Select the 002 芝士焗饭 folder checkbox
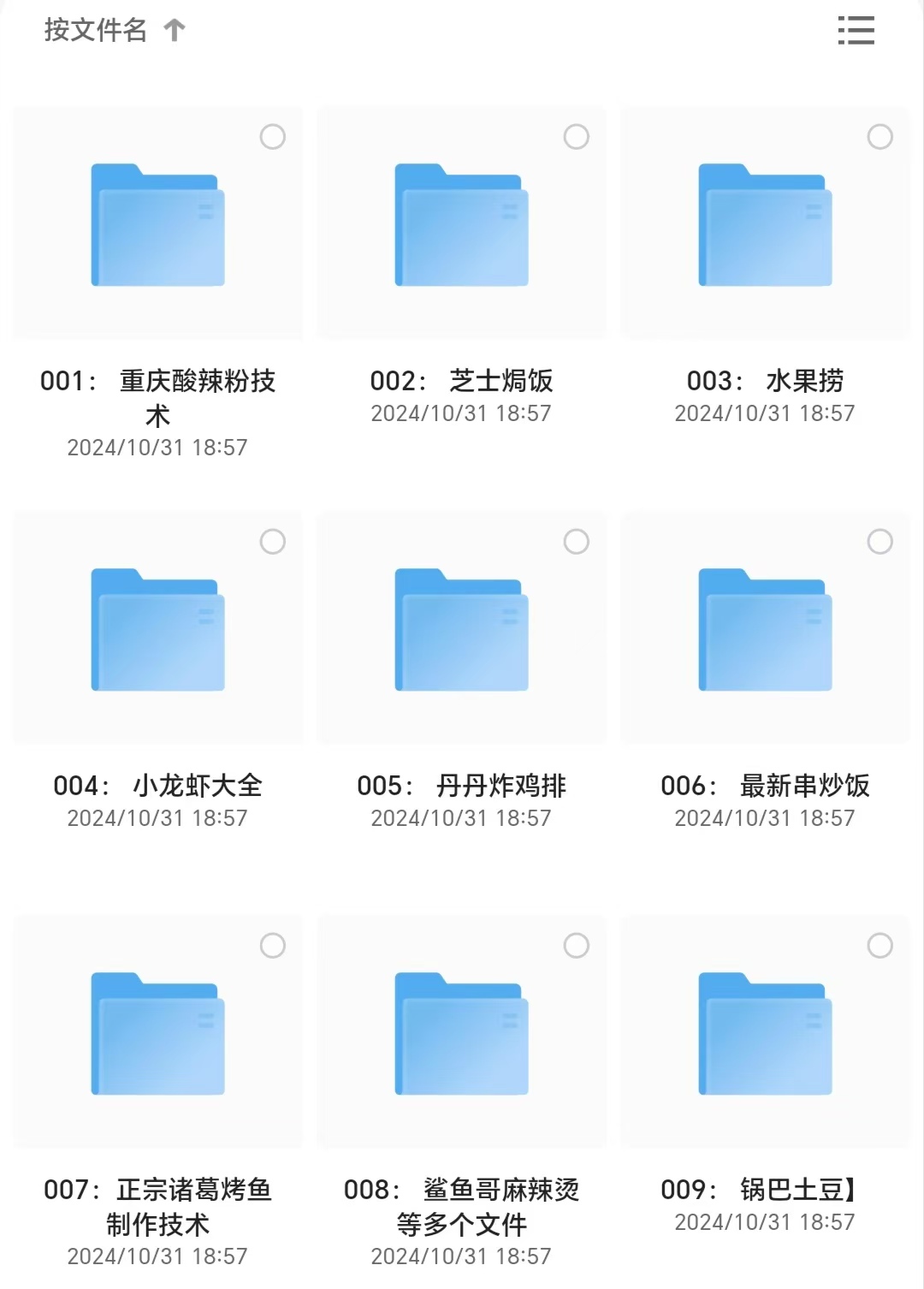The image size is (924, 1289). (576, 137)
